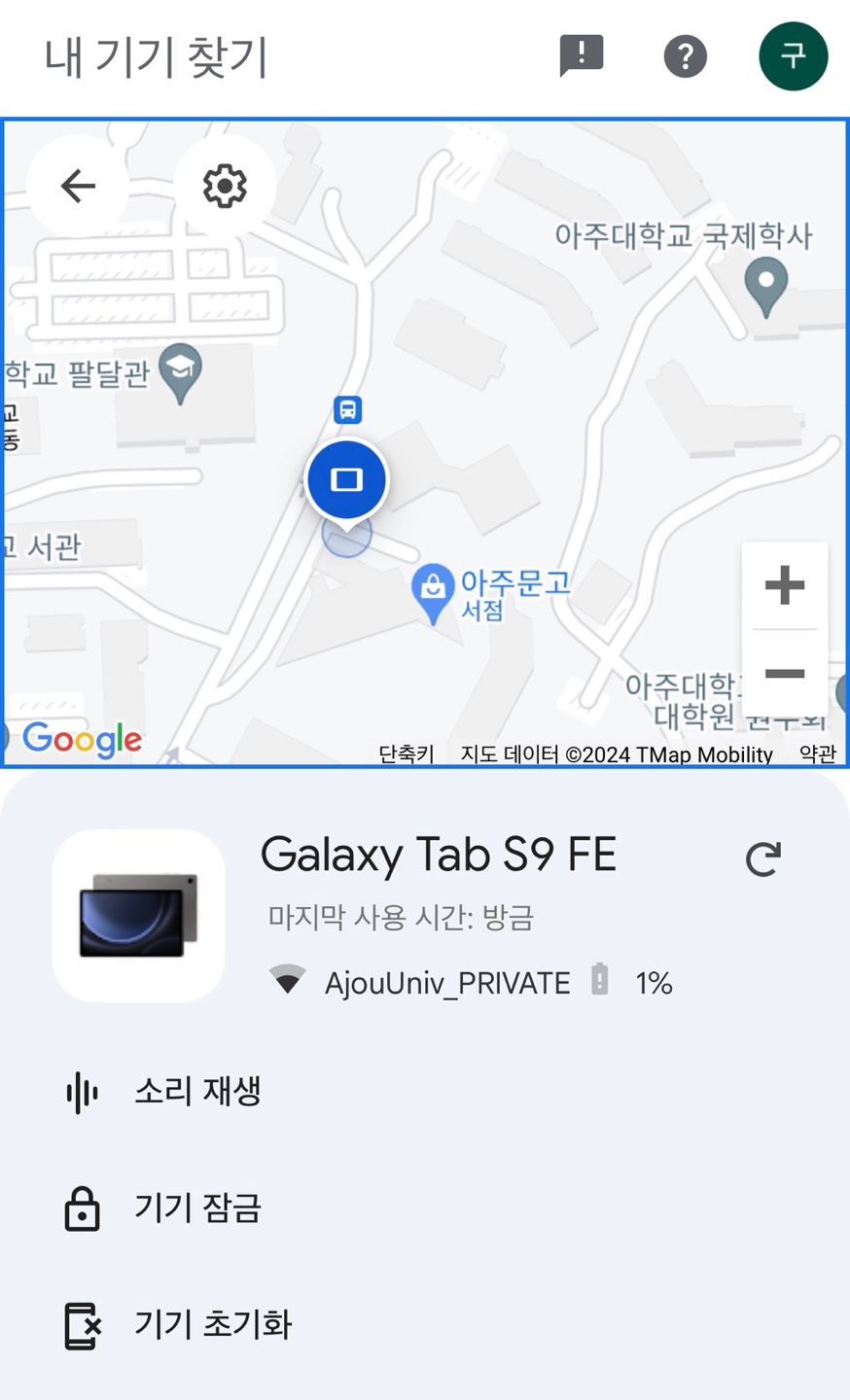This screenshot has height=1400, width=850.
Task: Select 소리 재생 to ring the device
Action: [x=197, y=1092]
